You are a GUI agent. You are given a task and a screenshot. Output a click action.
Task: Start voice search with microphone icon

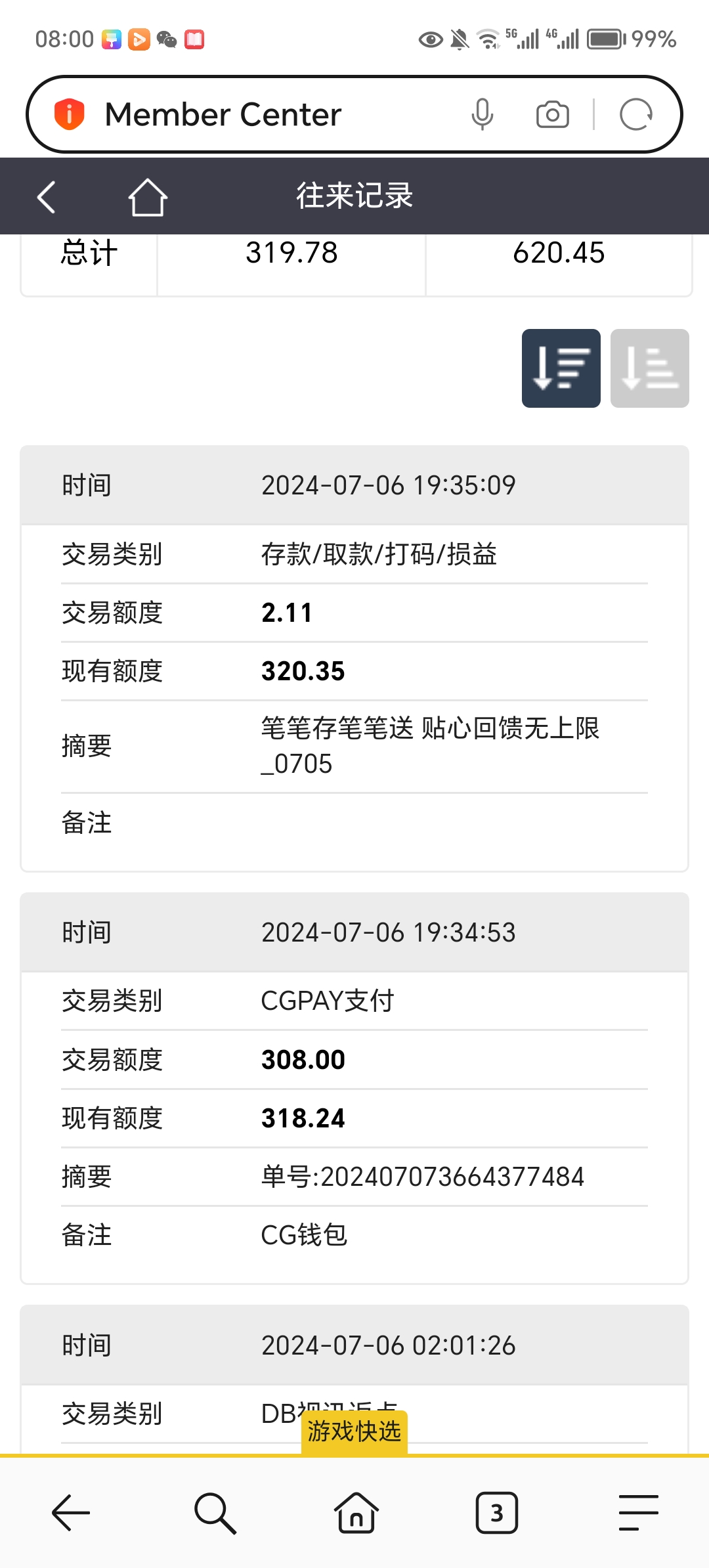pyautogui.click(x=483, y=115)
